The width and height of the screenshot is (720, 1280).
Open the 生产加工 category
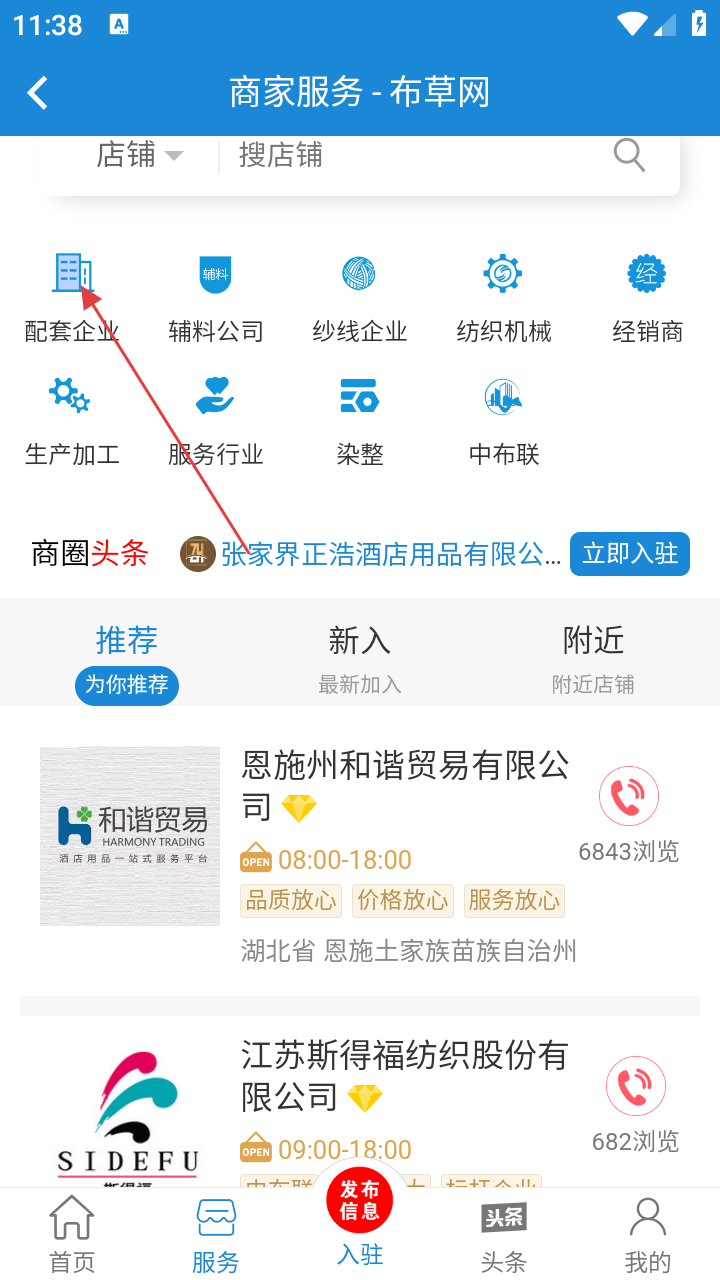tap(72, 420)
